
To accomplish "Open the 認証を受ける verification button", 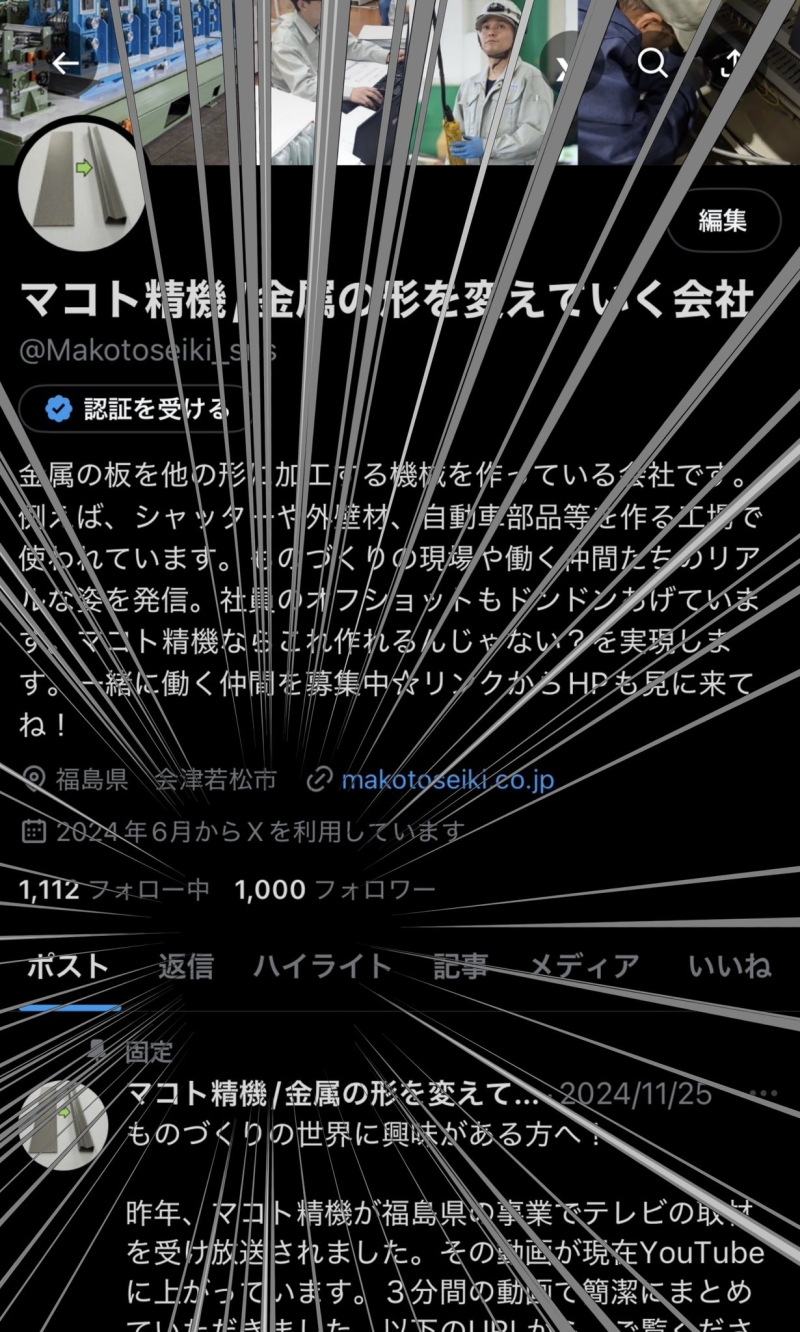I will (135, 409).
